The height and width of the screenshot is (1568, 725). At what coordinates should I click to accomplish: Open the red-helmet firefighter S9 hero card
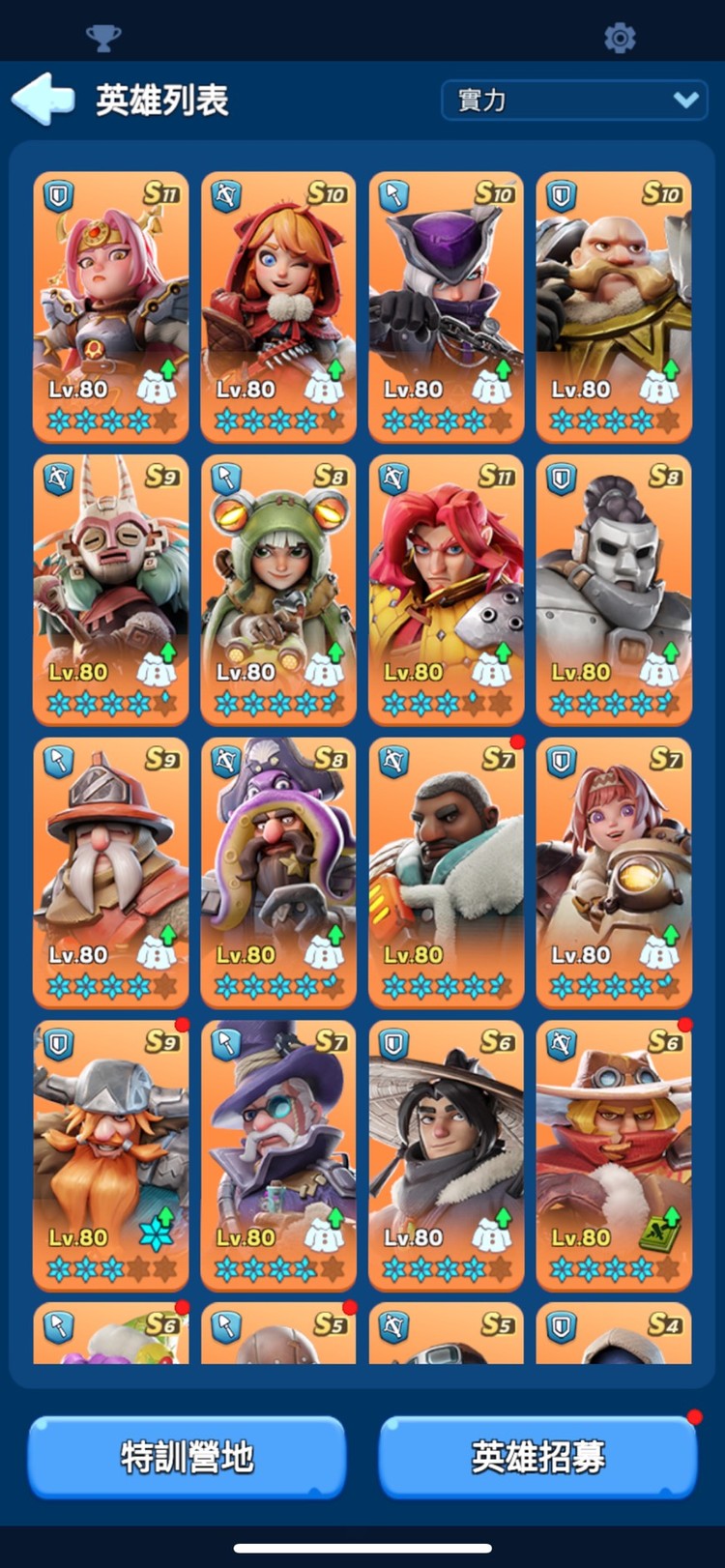pyautogui.click(x=111, y=872)
